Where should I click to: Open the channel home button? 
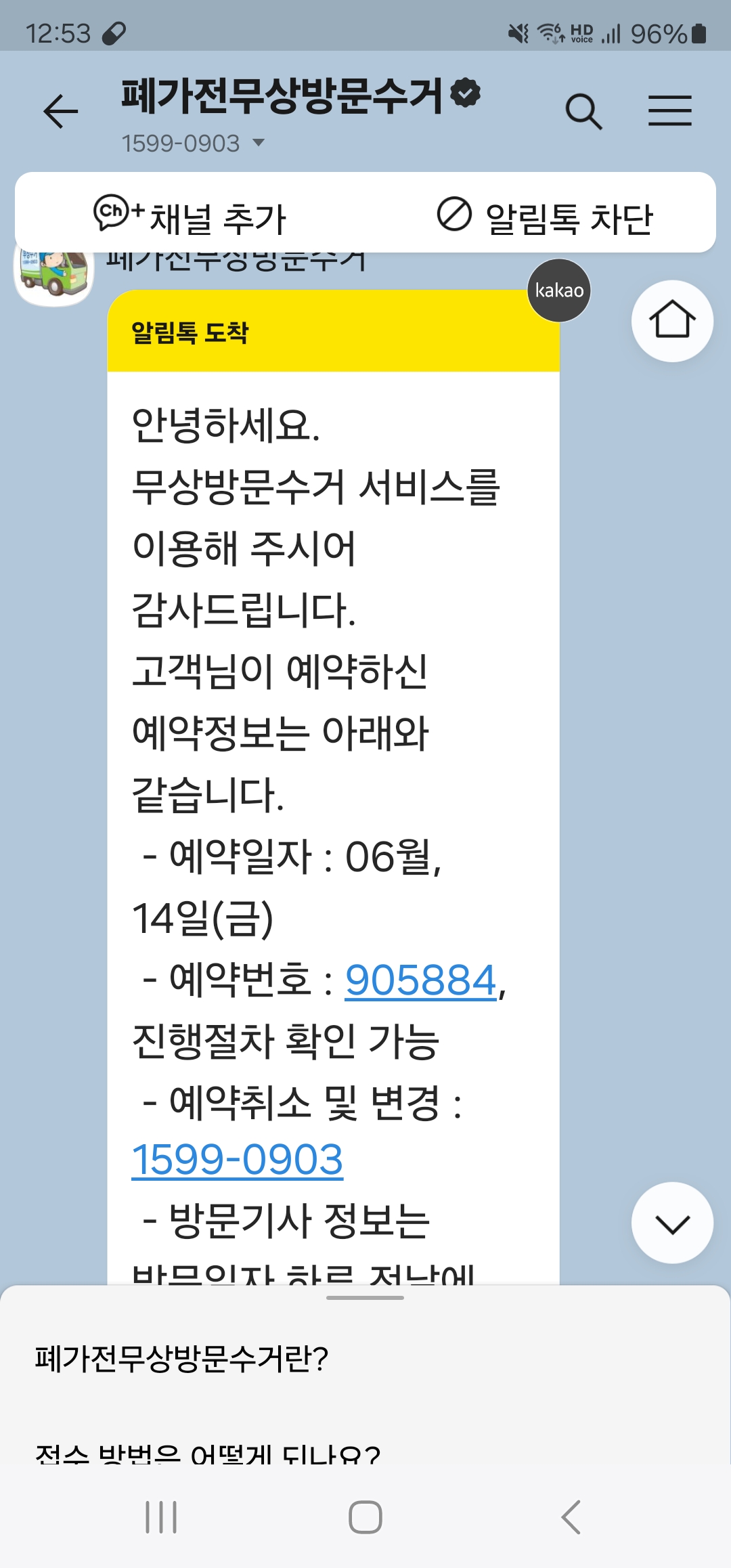(x=671, y=321)
